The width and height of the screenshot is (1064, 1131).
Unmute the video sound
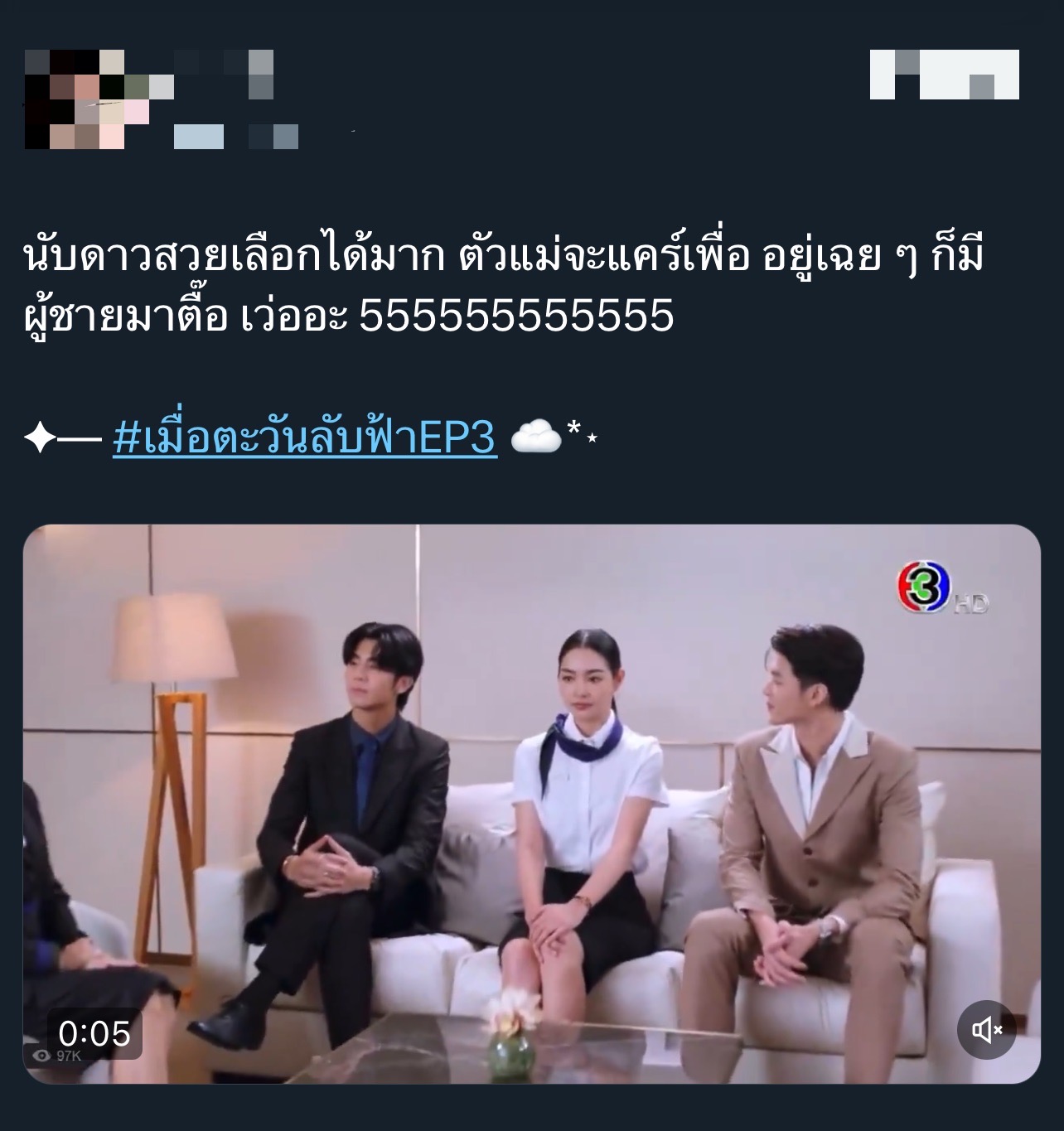click(986, 1030)
